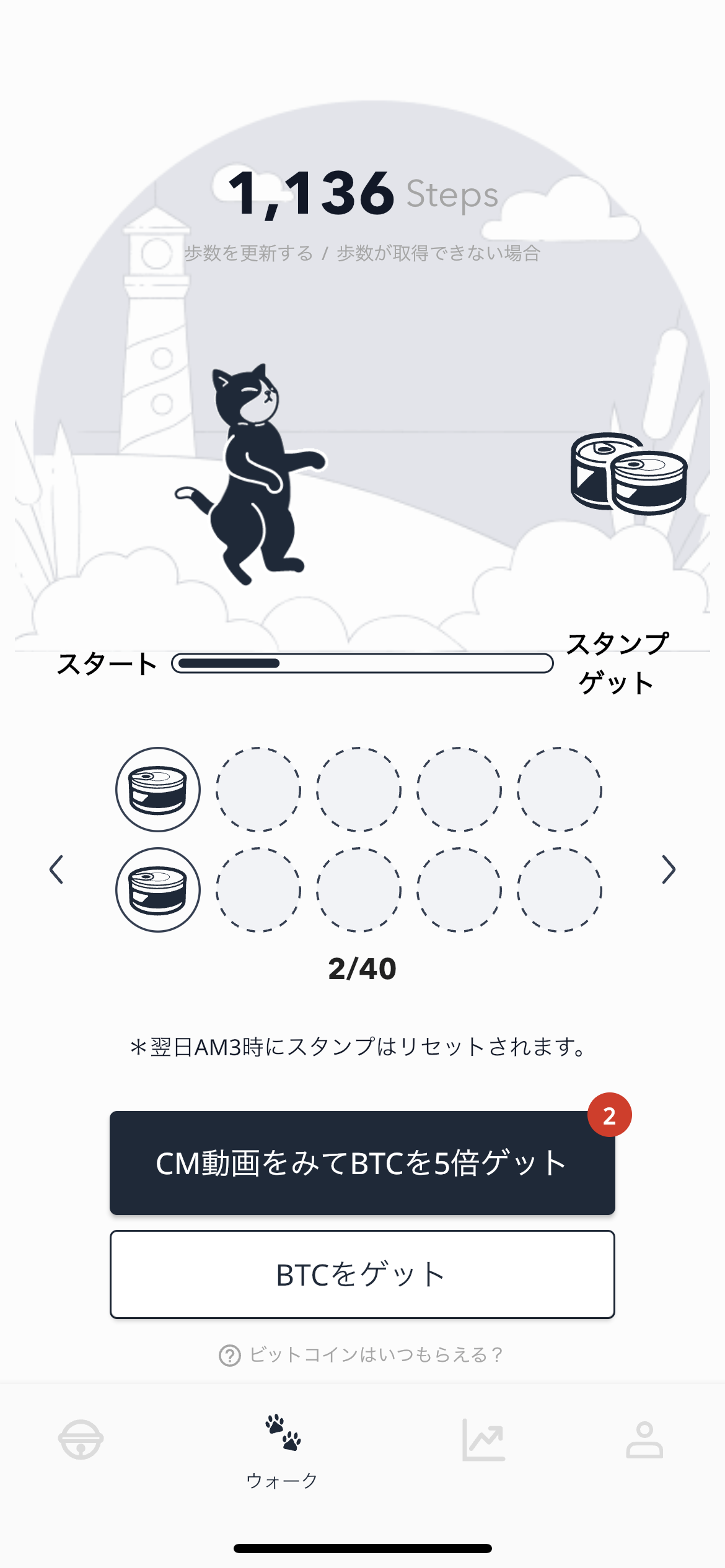This screenshot has height=1568, width=725.
Task: Tap the first tuna can stamp
Action: 158,789
